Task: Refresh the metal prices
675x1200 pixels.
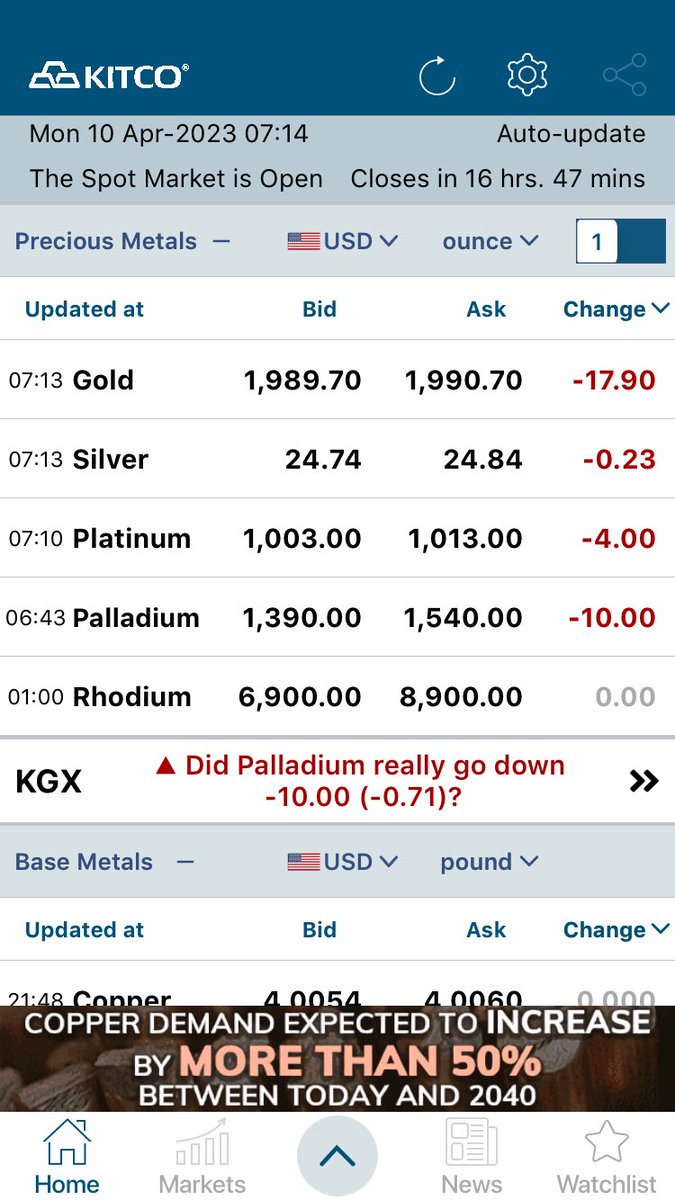Action: [437, 76]
